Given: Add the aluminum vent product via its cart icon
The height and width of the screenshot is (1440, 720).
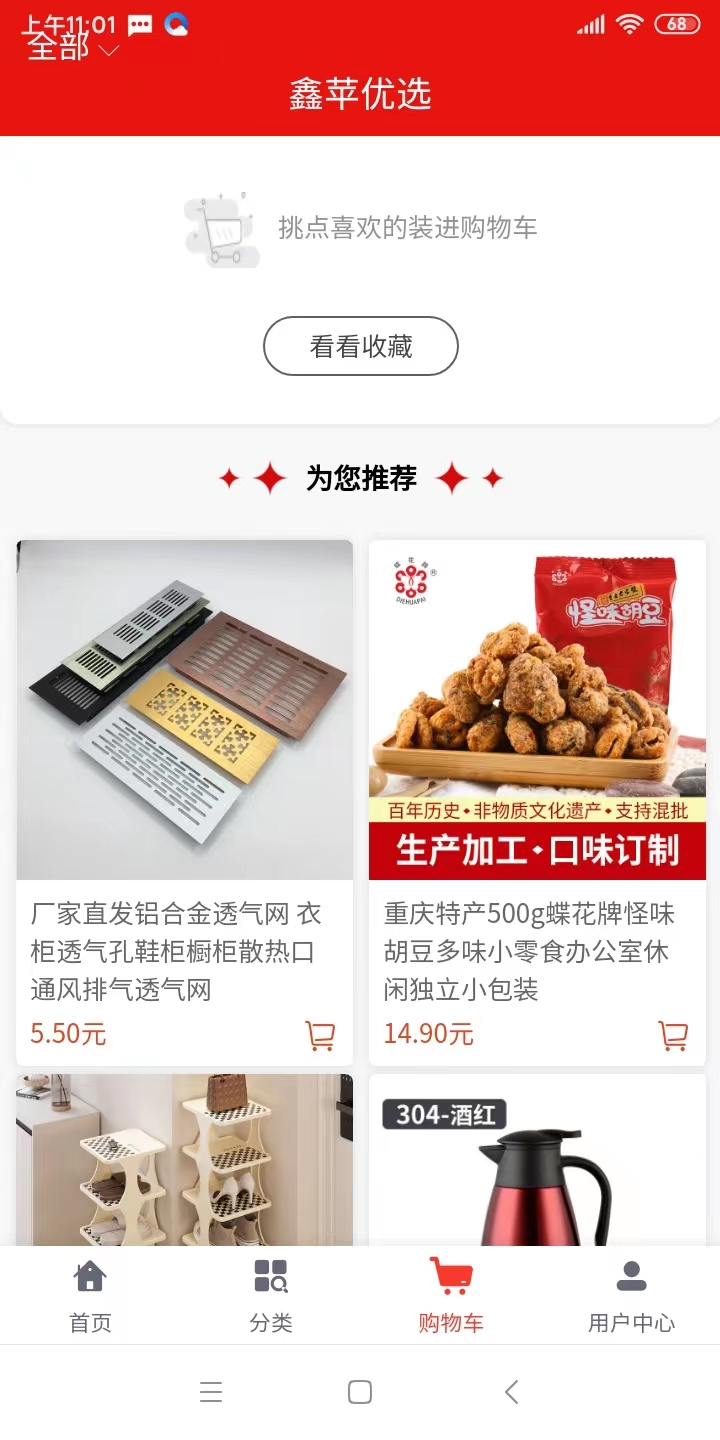Looking at the screenshot, I should (320, 1036).
